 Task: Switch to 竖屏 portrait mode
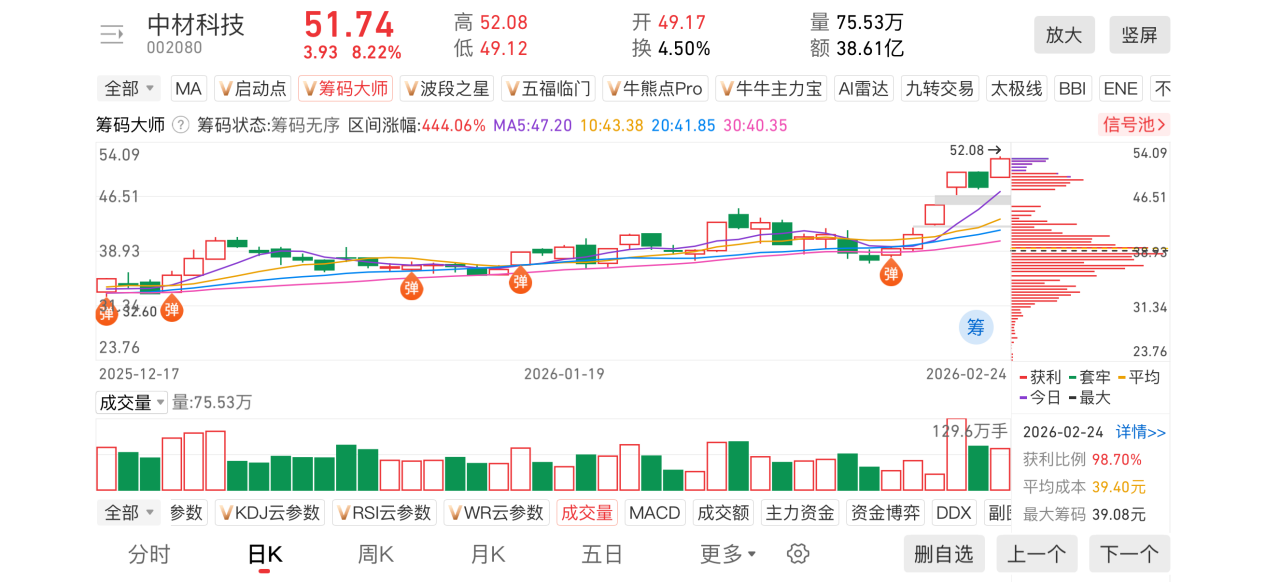coord(1139,35)
